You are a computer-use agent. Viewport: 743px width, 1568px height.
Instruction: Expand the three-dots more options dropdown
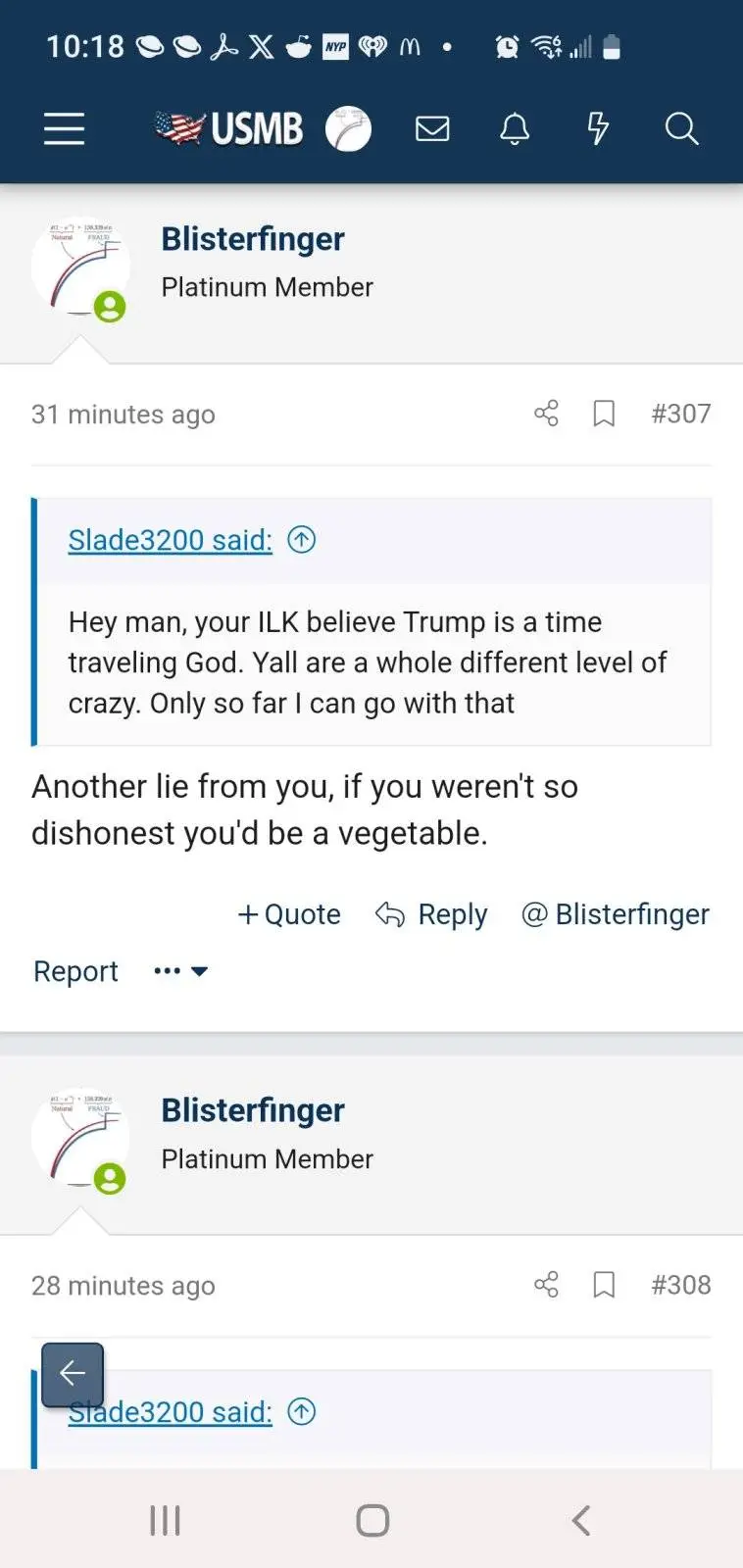pos(181,971)
